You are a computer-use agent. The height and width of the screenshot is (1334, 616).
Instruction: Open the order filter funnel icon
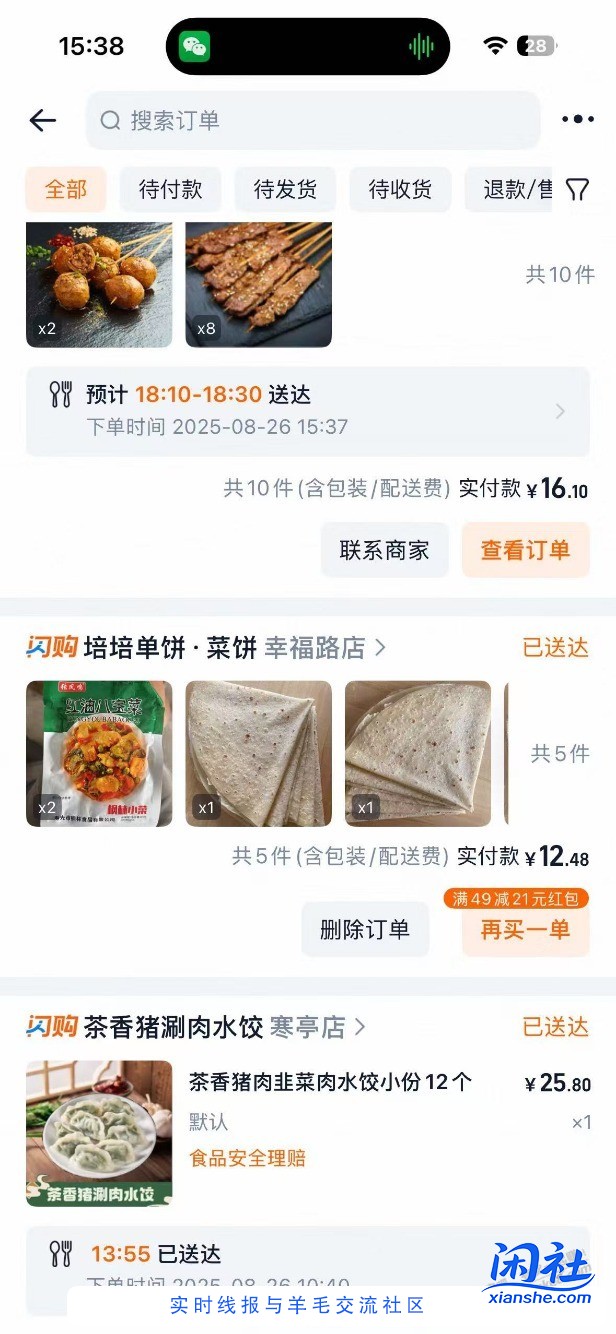tap(577, 189)
